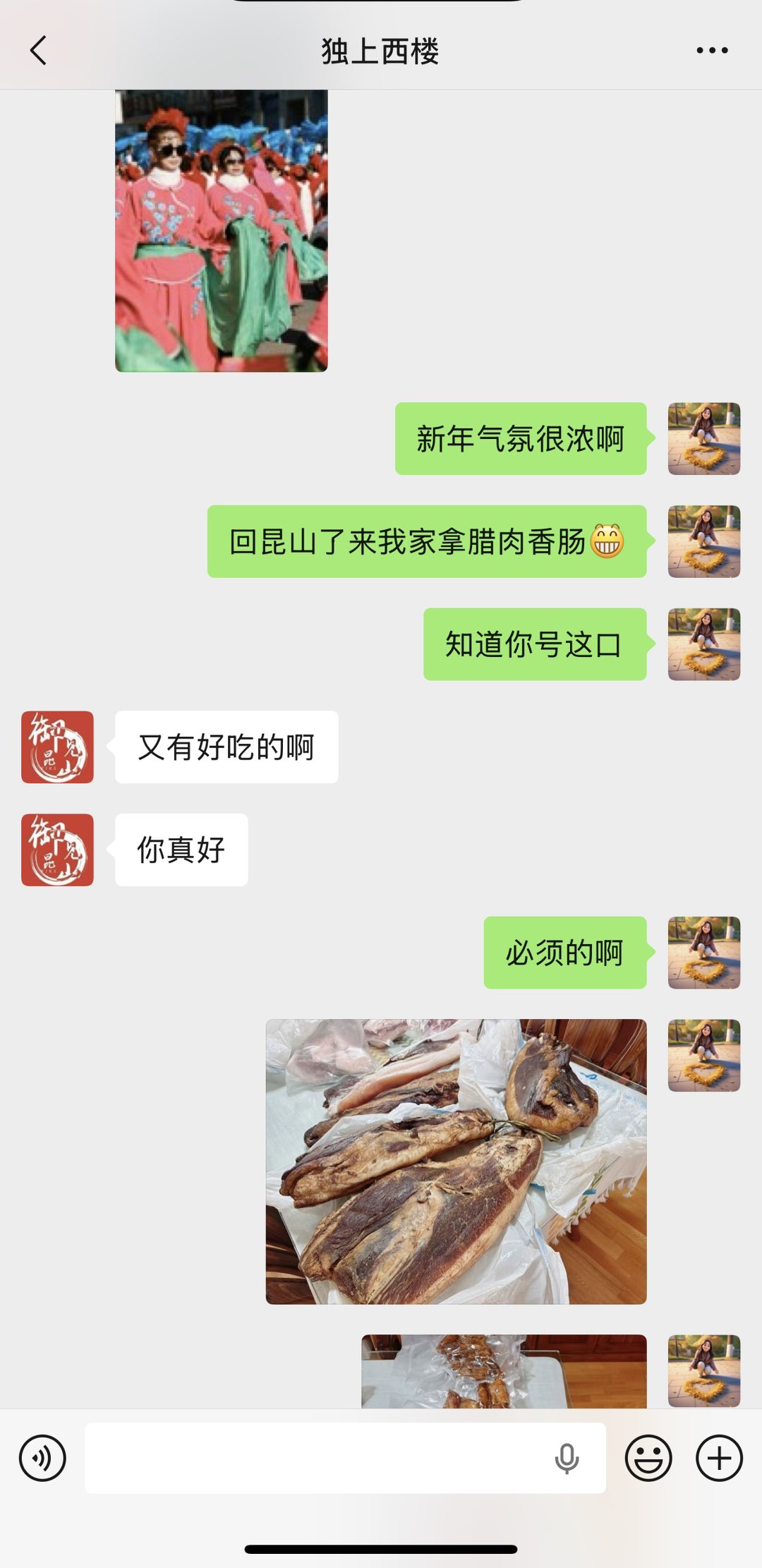This screenshot has height=1568, width=762.
Task: Go back from the 独上西楼 chat
Action: [39, 51]
